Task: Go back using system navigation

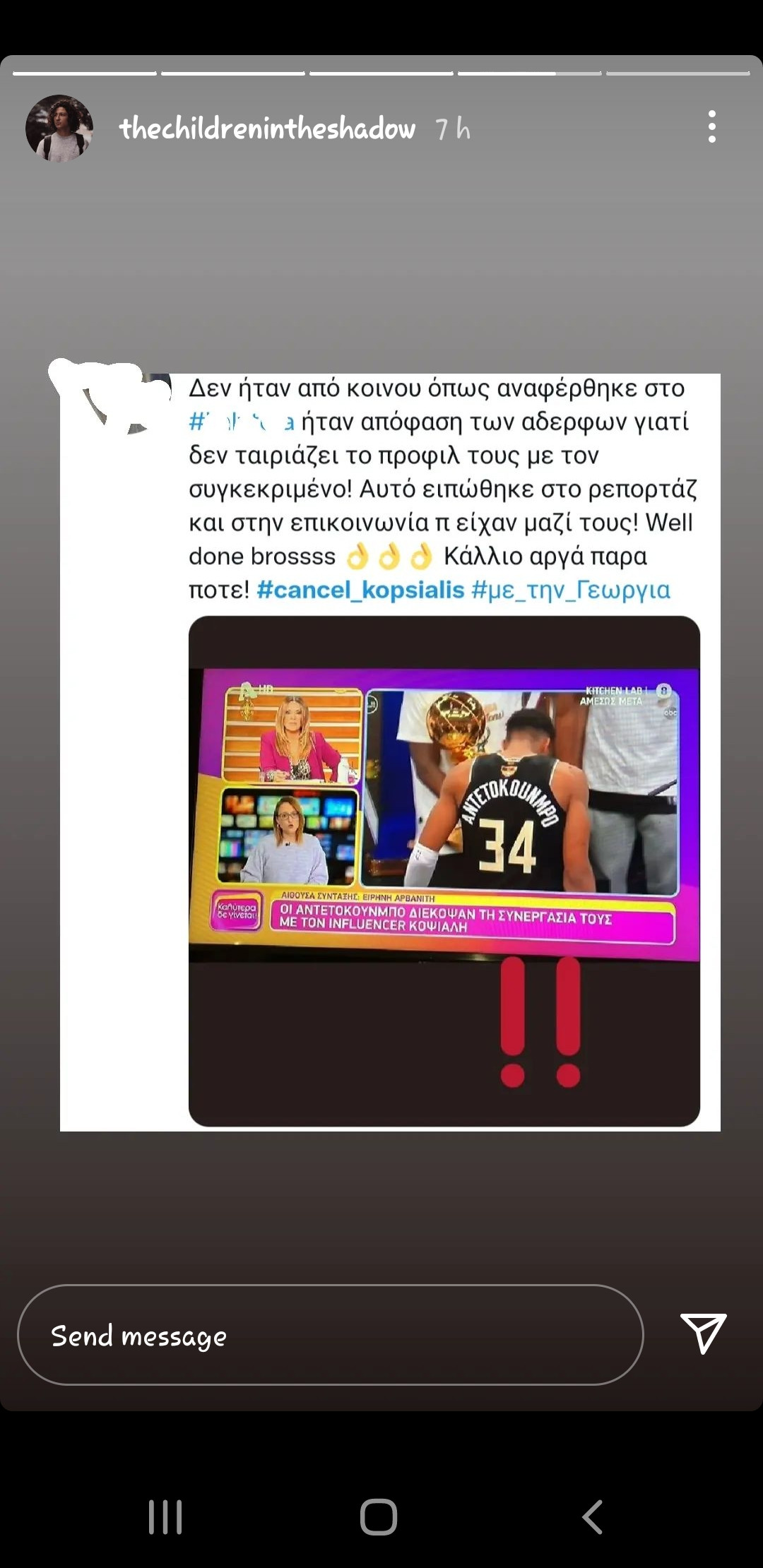Action: (592, 1517)
